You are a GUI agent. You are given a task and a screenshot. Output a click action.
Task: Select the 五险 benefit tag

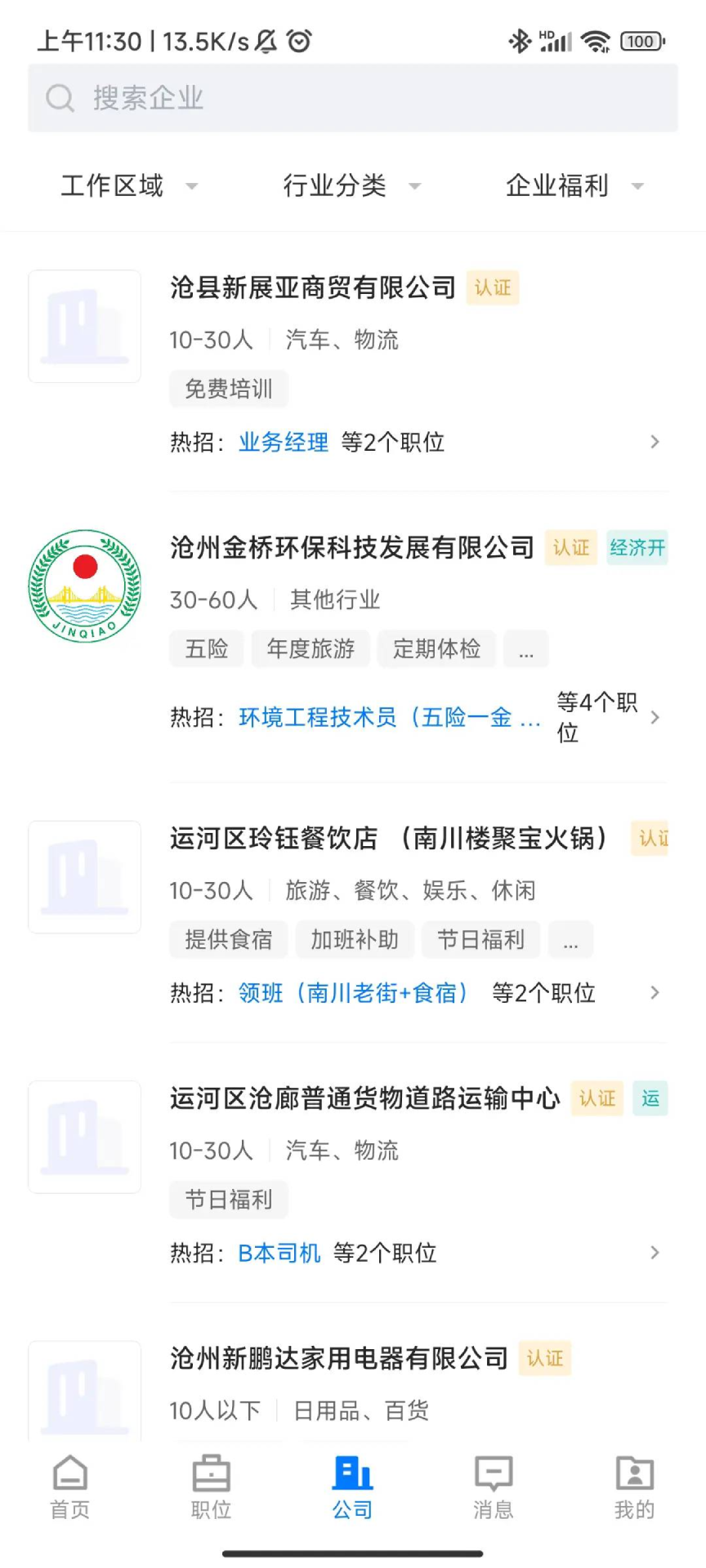(x=206, y=649)
